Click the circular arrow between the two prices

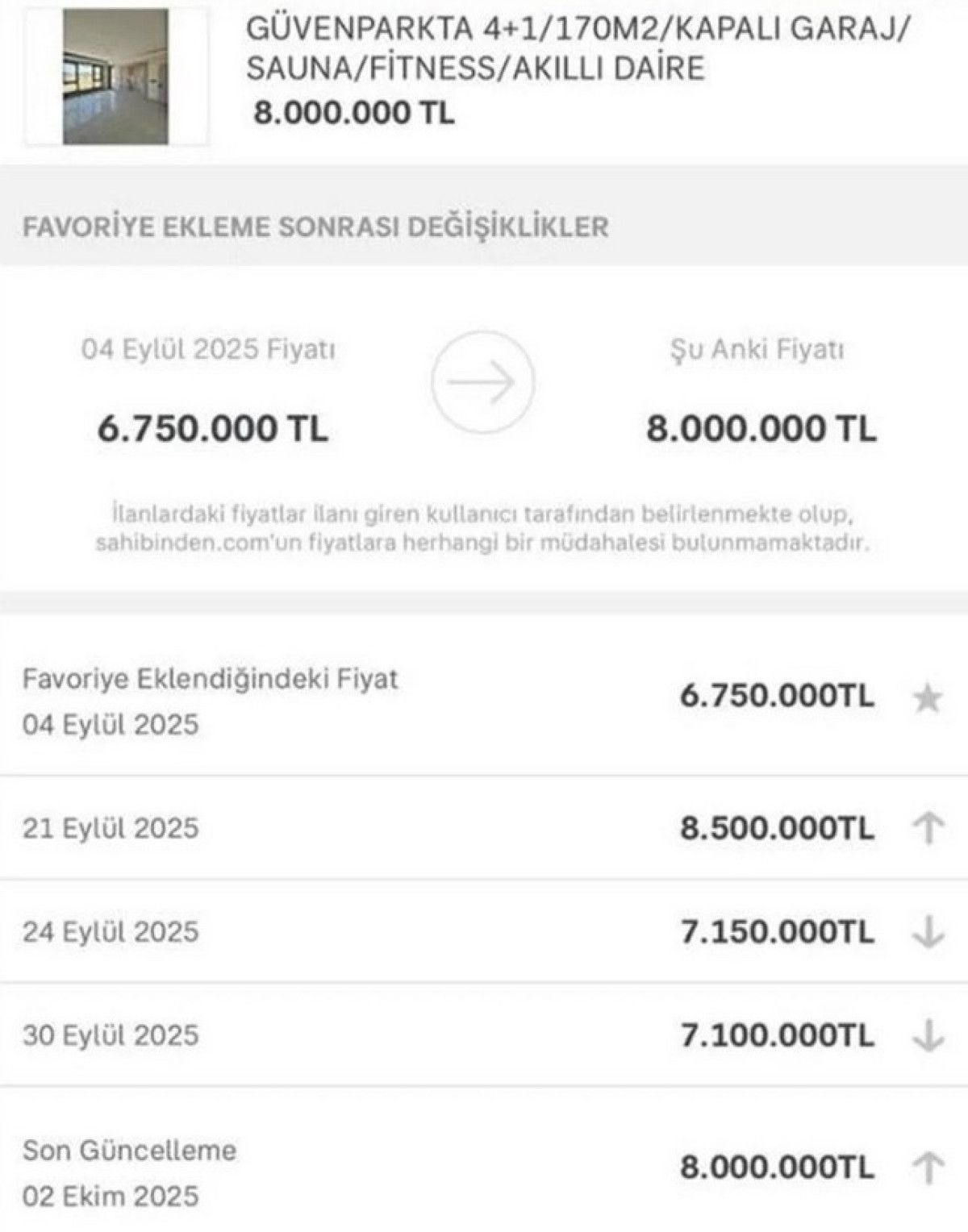[x=485, y=382]
